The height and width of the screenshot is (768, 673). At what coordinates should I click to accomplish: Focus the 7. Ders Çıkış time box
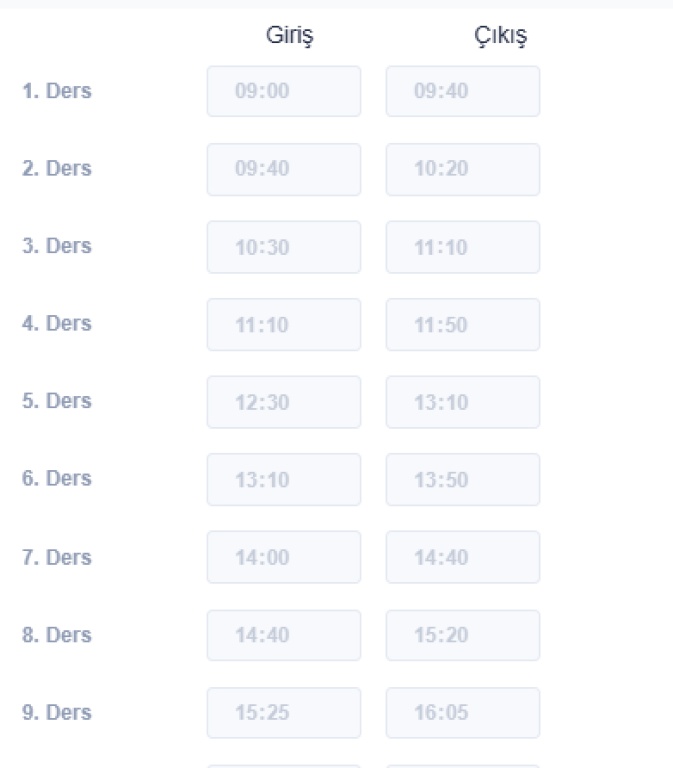tap(462, 557)
